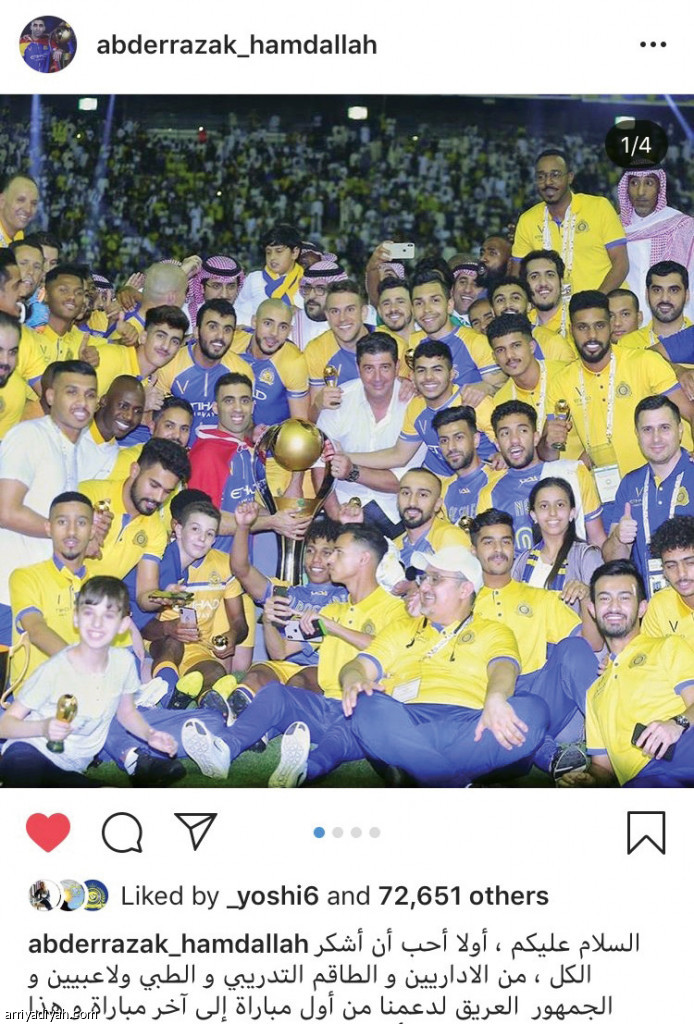Save the post with the bookmark icon
The width and height of the screenshot is (694, 1024).
click(646, 831)
